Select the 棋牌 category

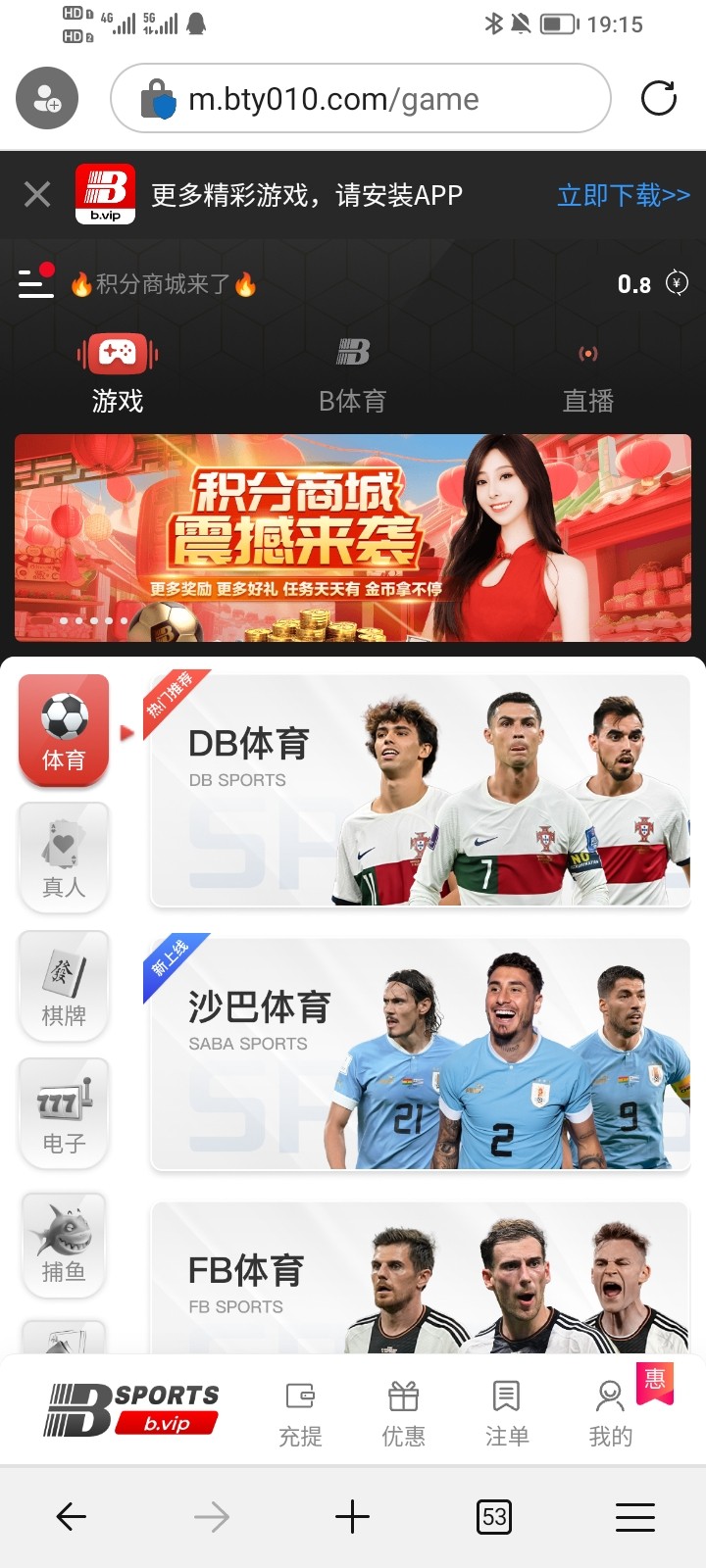point(64,986)
